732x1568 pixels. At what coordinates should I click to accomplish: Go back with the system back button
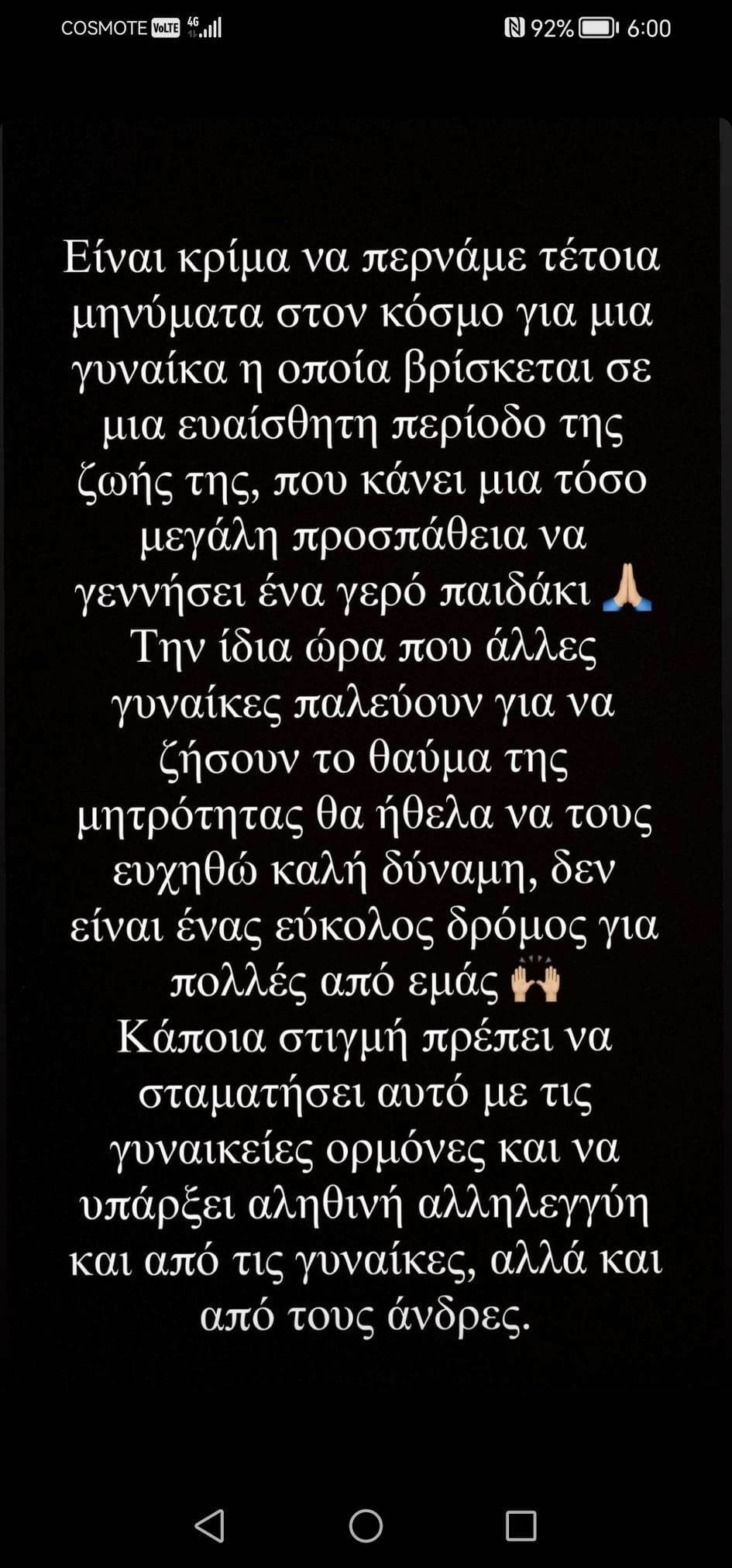coord(210,1525)
